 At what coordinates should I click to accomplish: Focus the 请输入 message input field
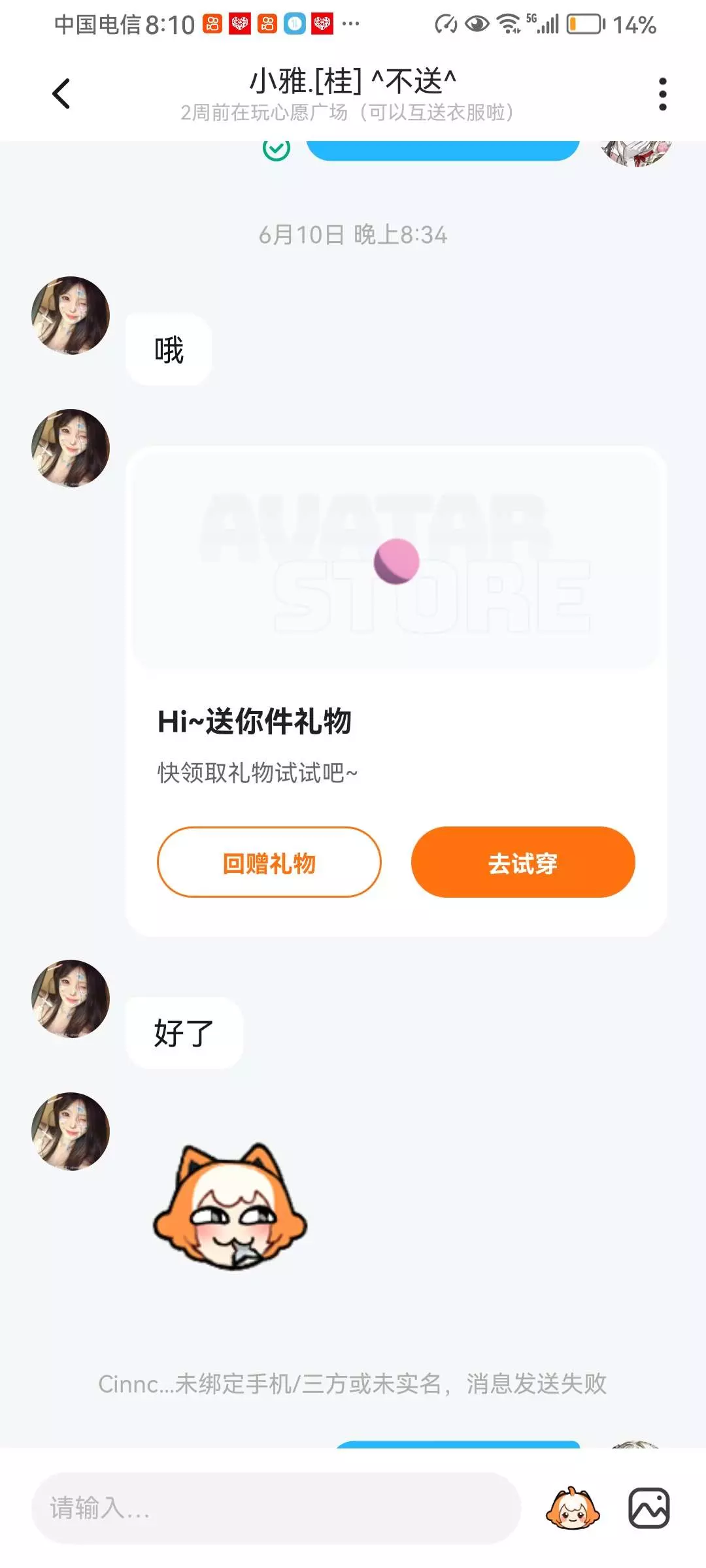(275, 1509)
